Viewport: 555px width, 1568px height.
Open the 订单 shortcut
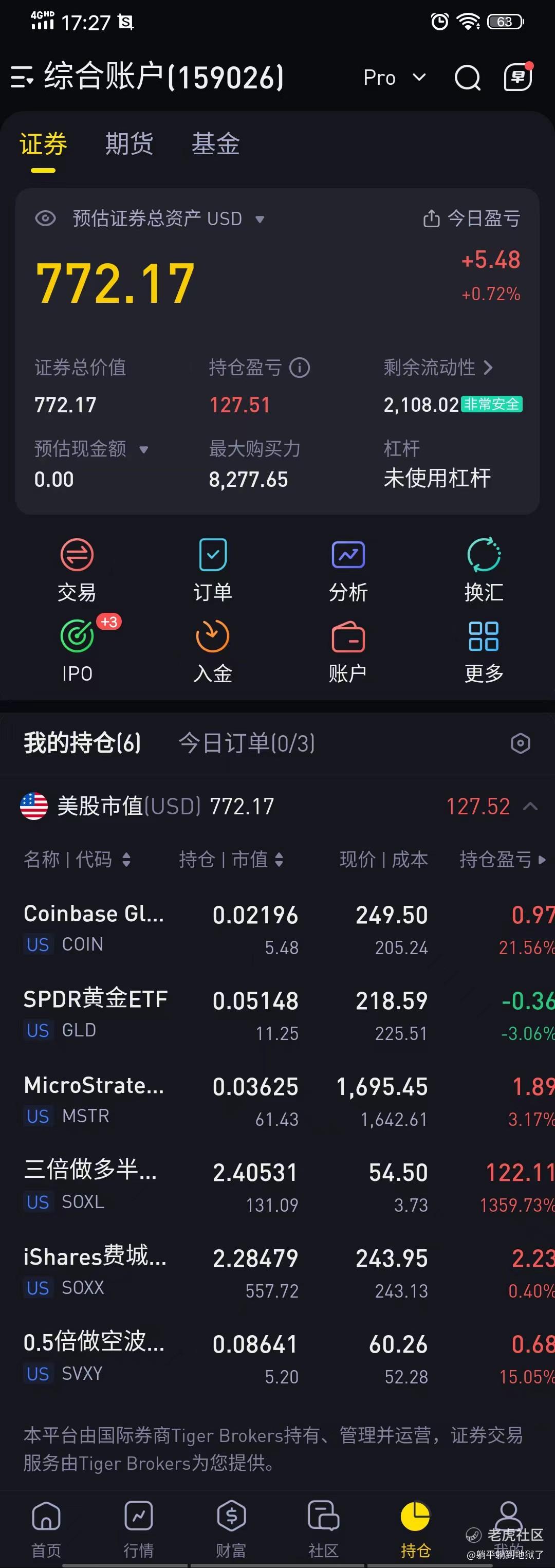click(212, 570)
